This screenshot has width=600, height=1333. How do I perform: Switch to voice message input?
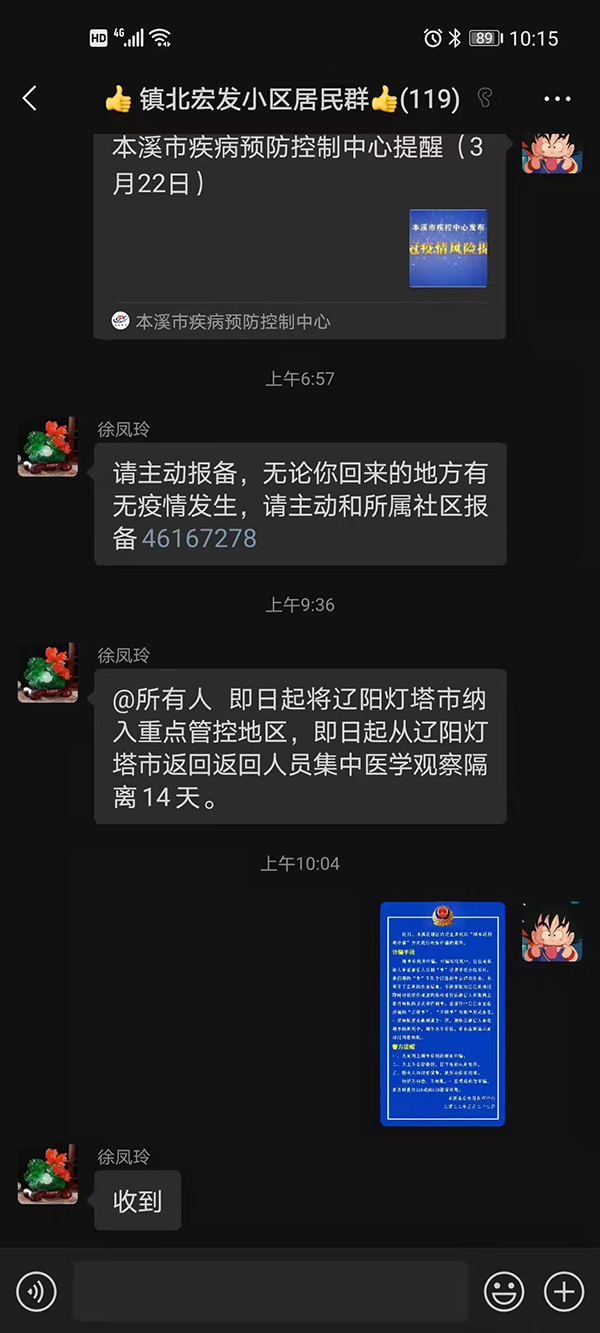pos(37,1292)
